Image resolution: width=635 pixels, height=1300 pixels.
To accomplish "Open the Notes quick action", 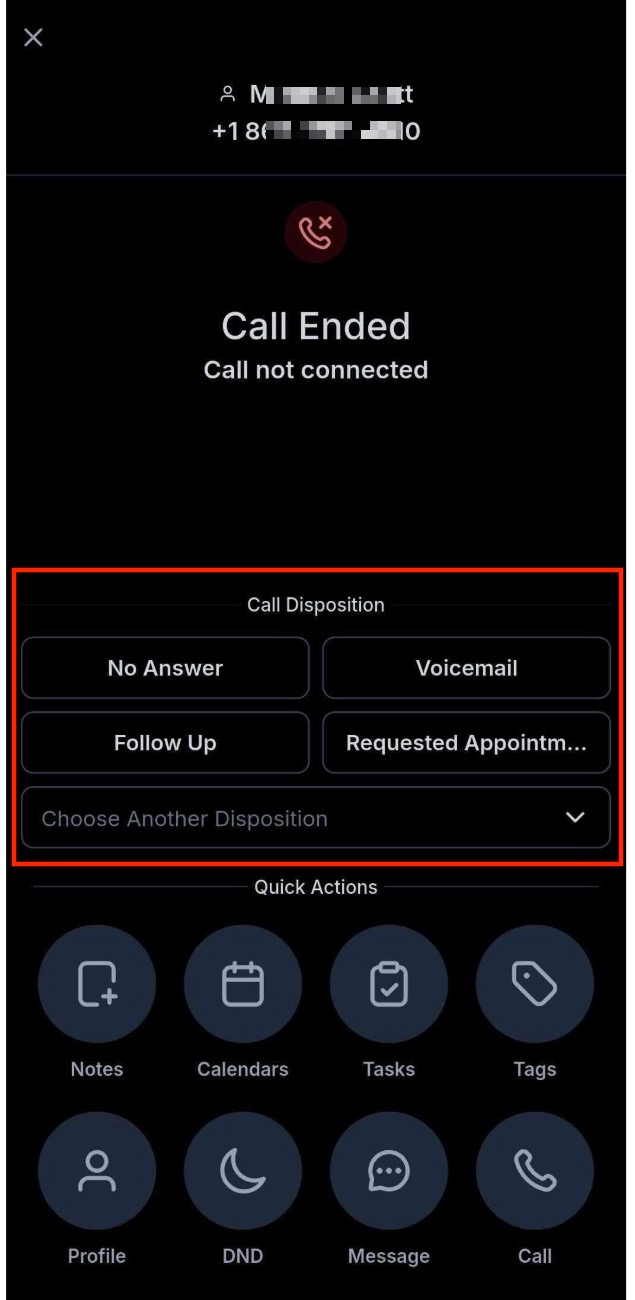I will click(x=97, y=985).
